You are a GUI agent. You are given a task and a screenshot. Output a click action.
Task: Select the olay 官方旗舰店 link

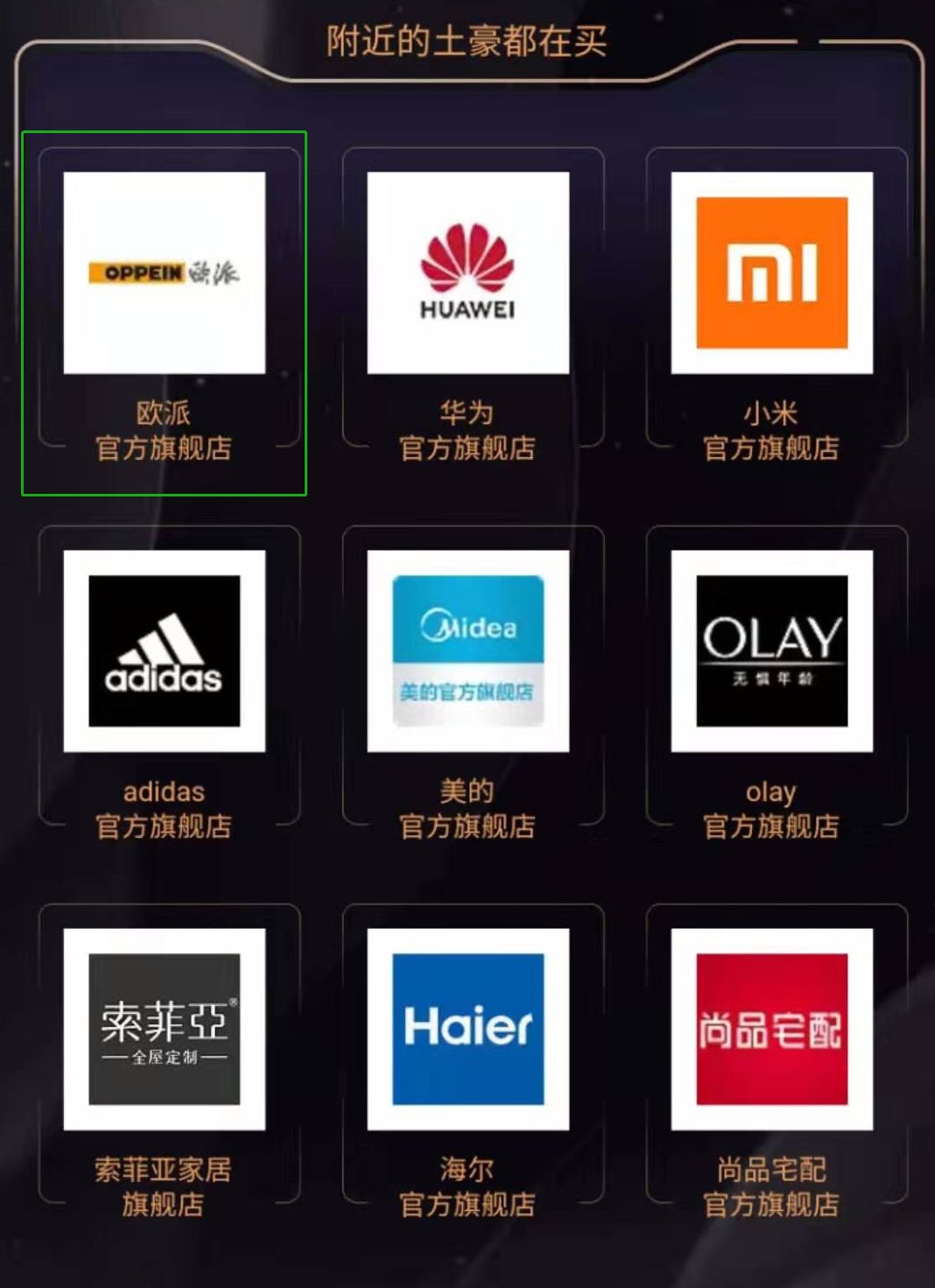tap(771, 810)
